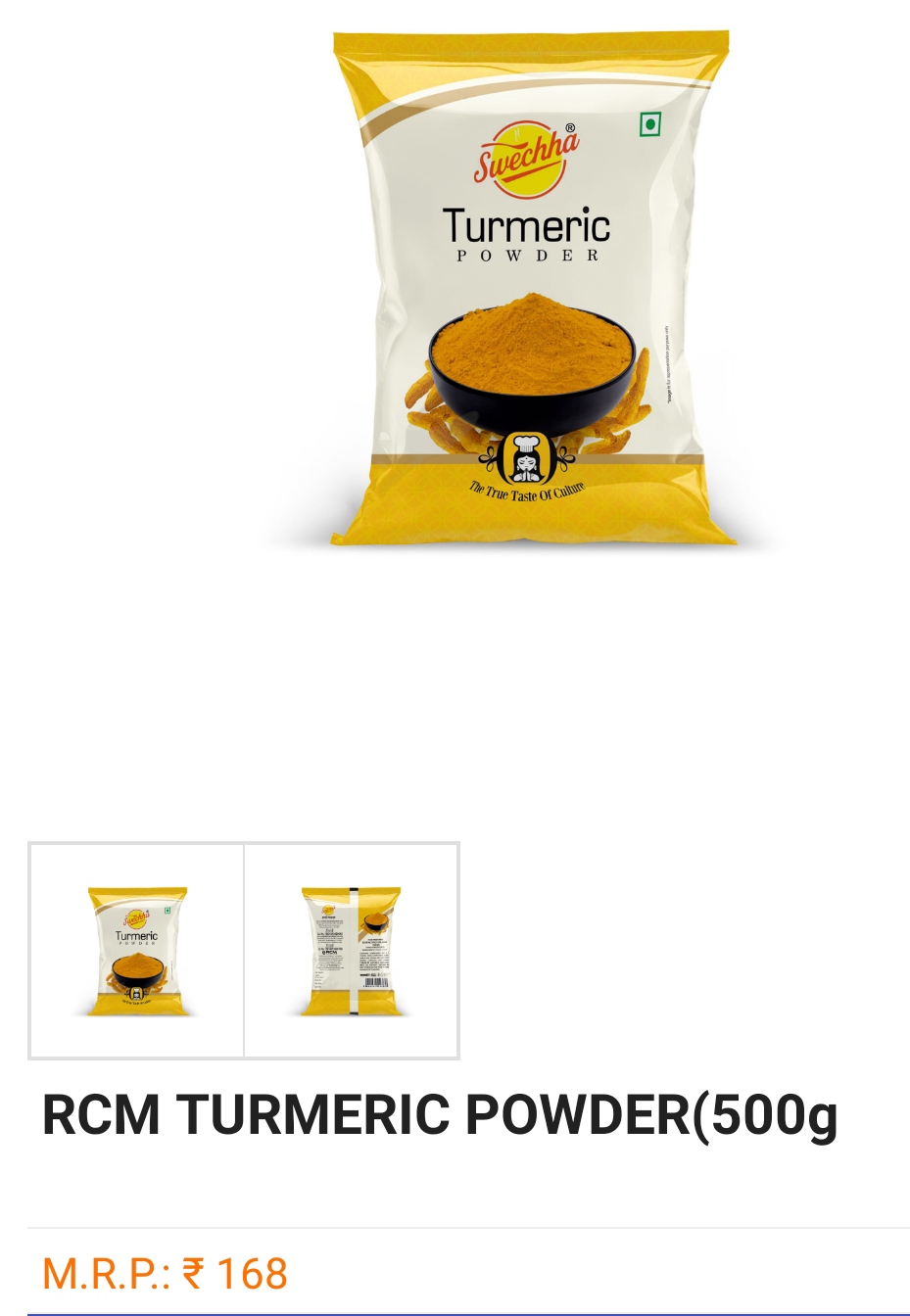This screenshot has width=910, height=1316.
Task: View the back-of-pack thumbnail image
Action: pyautogui.click(x=352, y=950)
